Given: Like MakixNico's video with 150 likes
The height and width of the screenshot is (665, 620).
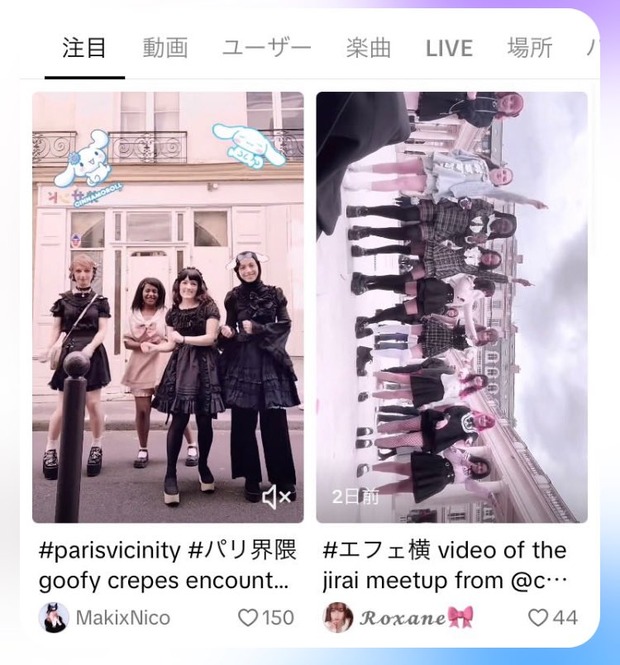Looking at the screenshot, I should click(x=248, y=618).
